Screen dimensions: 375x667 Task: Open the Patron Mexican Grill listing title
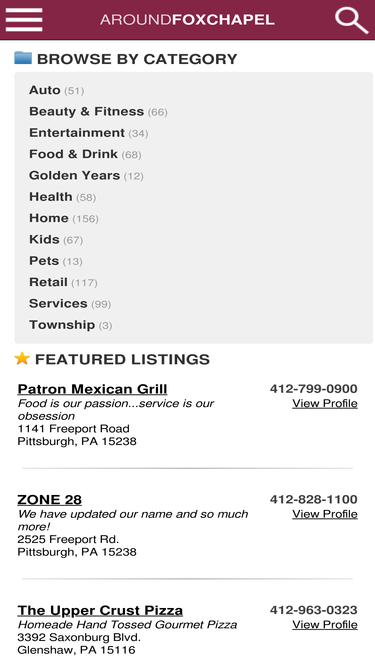click(92, 389)
